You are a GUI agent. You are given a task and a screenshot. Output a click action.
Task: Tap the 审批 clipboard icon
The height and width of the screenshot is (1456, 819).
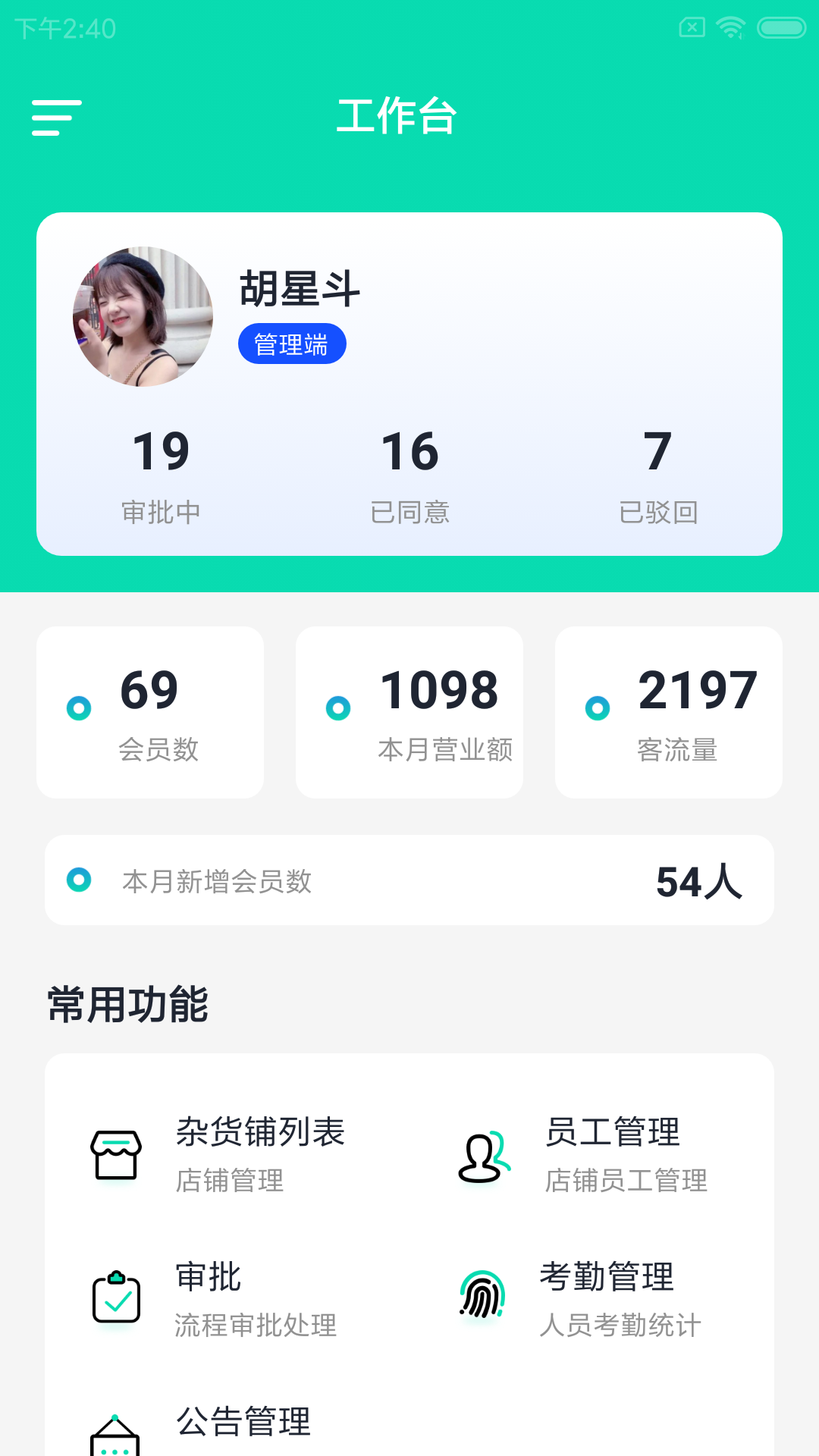click(x=115, y=1298)
